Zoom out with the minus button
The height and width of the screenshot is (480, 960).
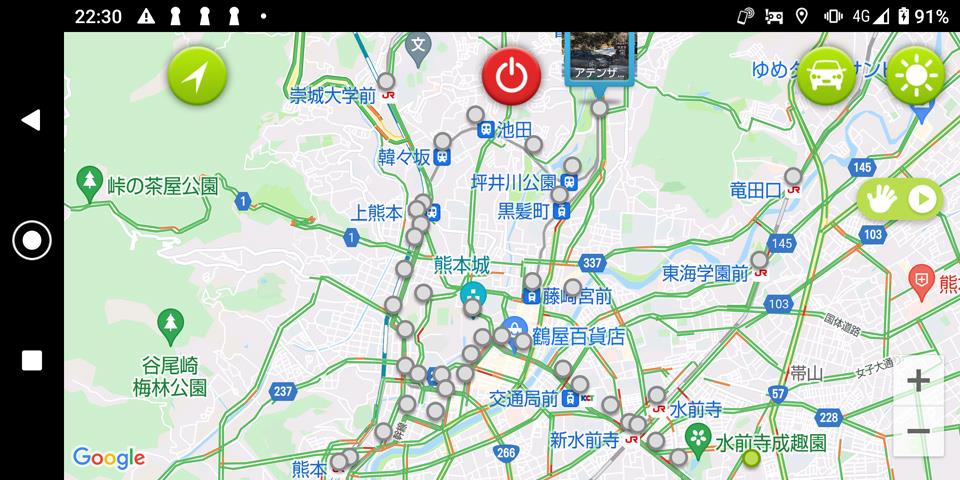918,431
